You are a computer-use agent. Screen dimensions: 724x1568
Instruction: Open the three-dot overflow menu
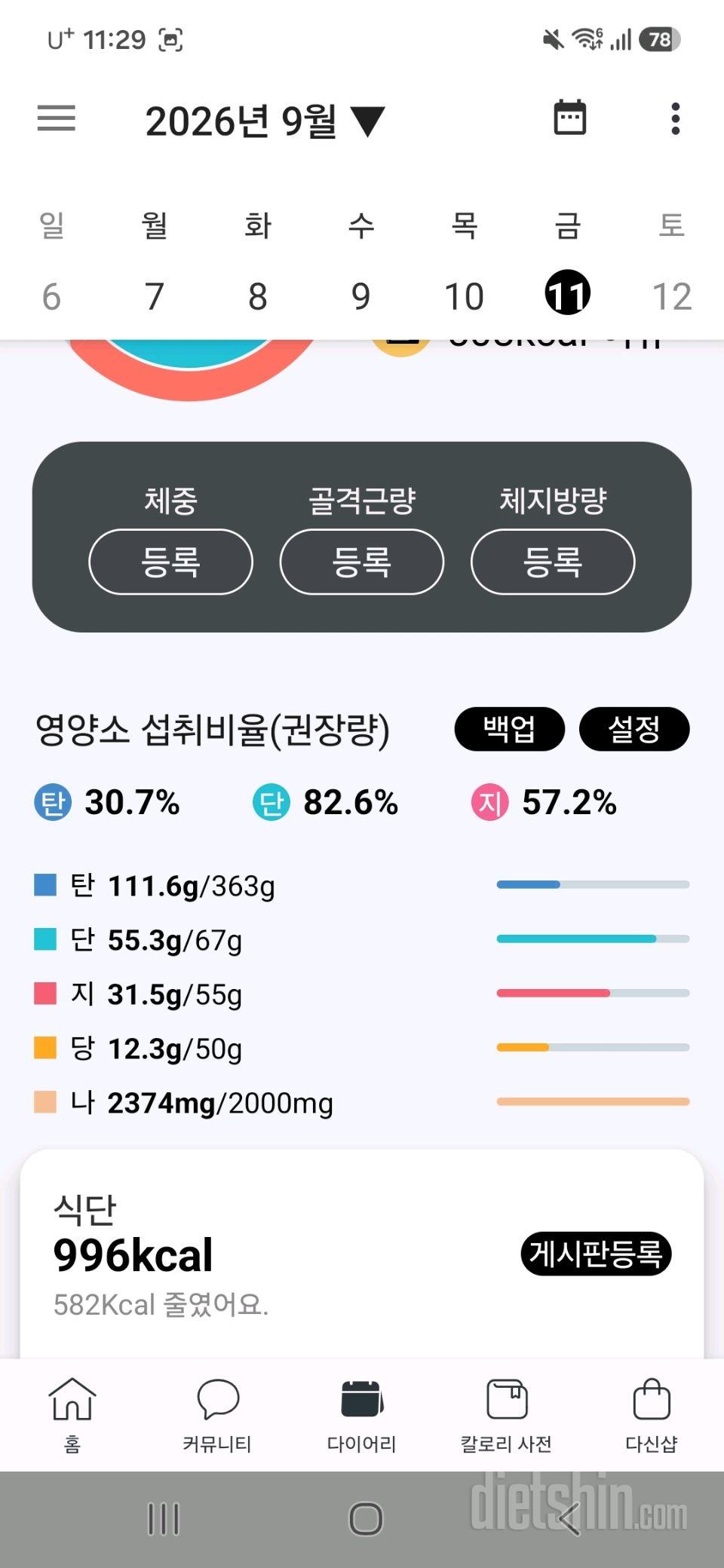tap(675, 118)
